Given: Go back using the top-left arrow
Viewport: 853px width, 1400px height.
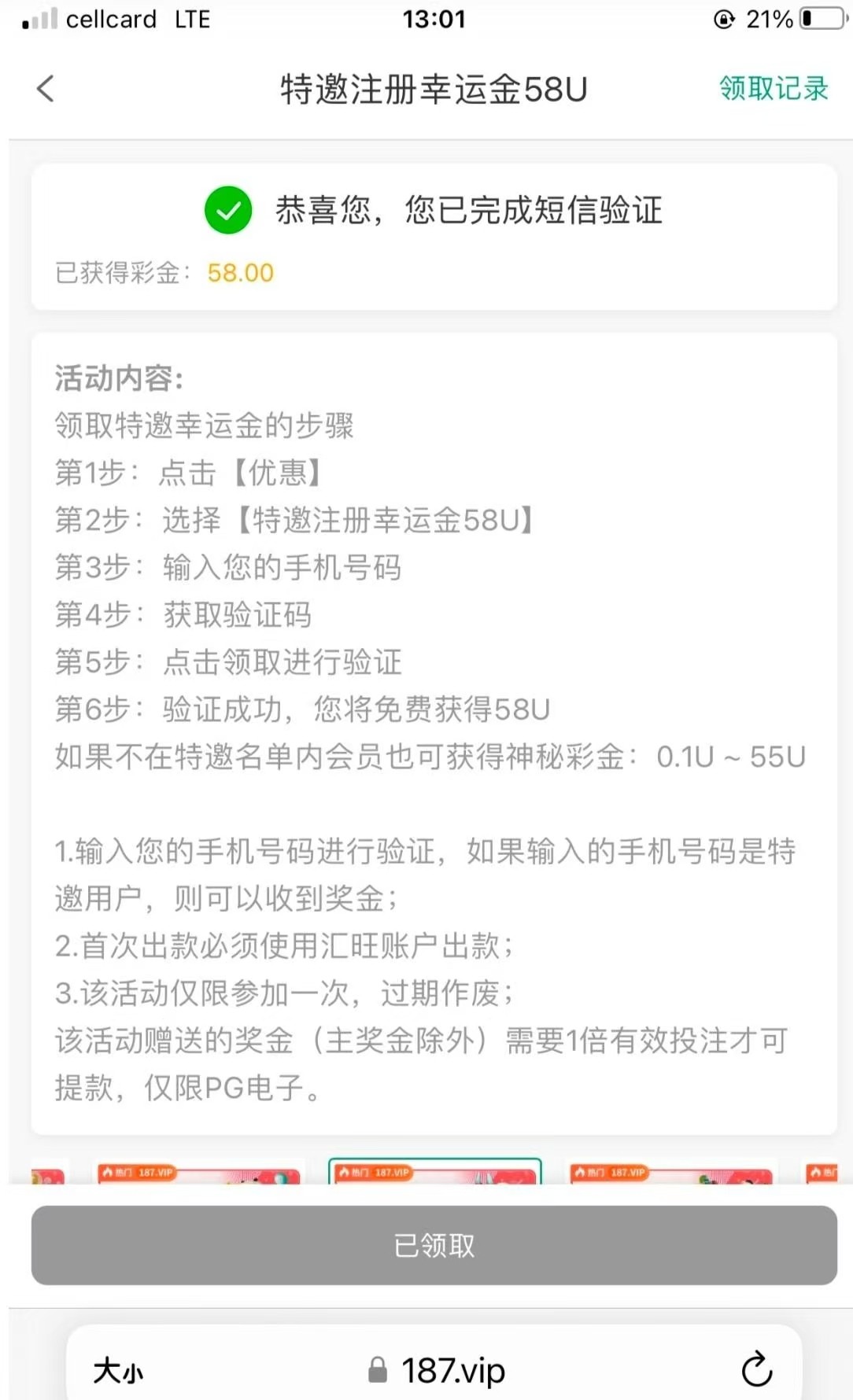Looking at the screenshot, I should 46,89.
